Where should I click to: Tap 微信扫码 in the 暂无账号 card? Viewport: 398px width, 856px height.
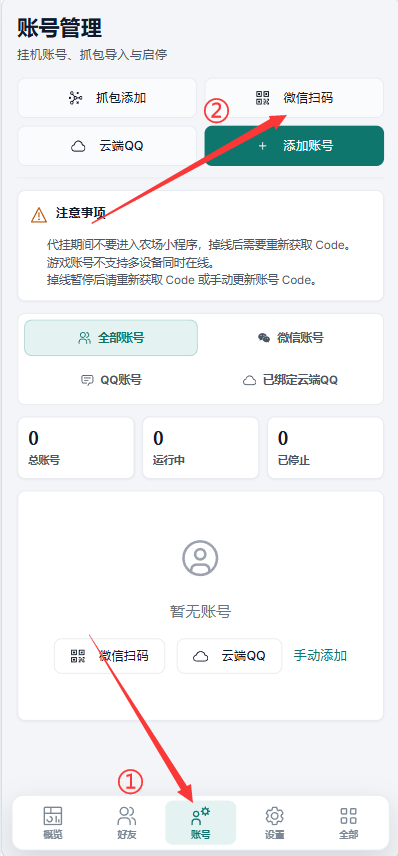109,656
